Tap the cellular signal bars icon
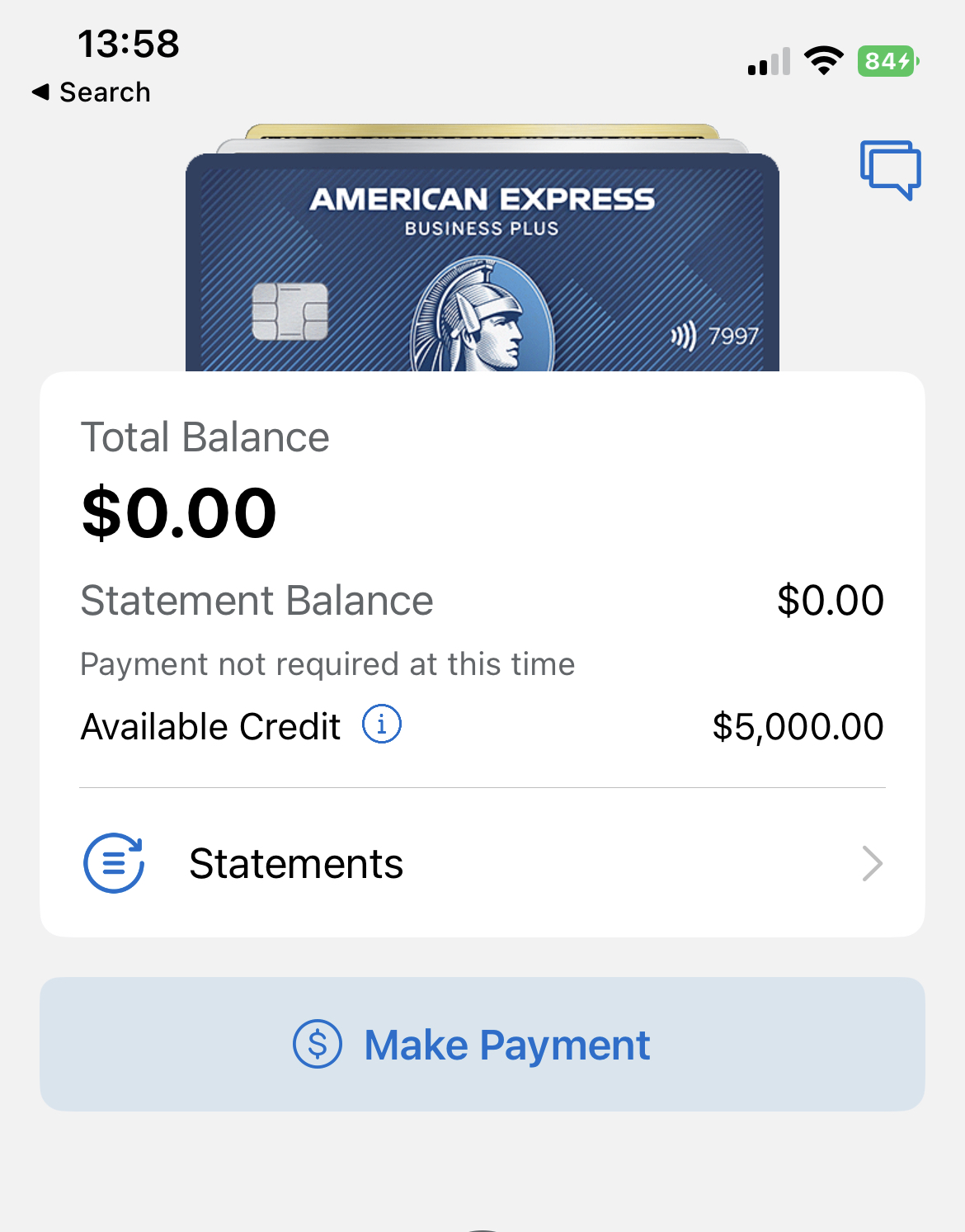 pos(767,60)
